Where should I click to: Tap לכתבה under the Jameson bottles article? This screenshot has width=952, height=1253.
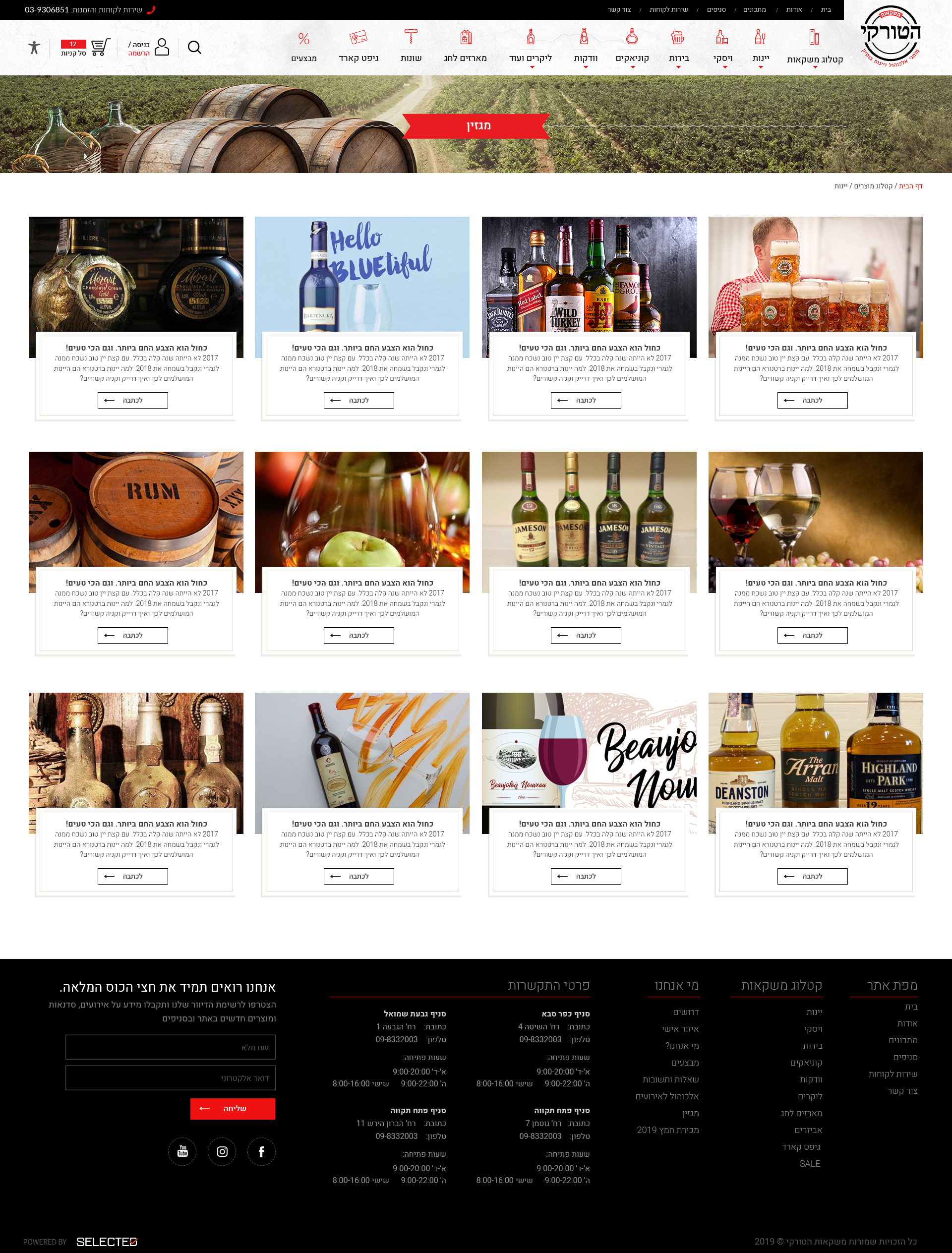click(x=586, y=635)
